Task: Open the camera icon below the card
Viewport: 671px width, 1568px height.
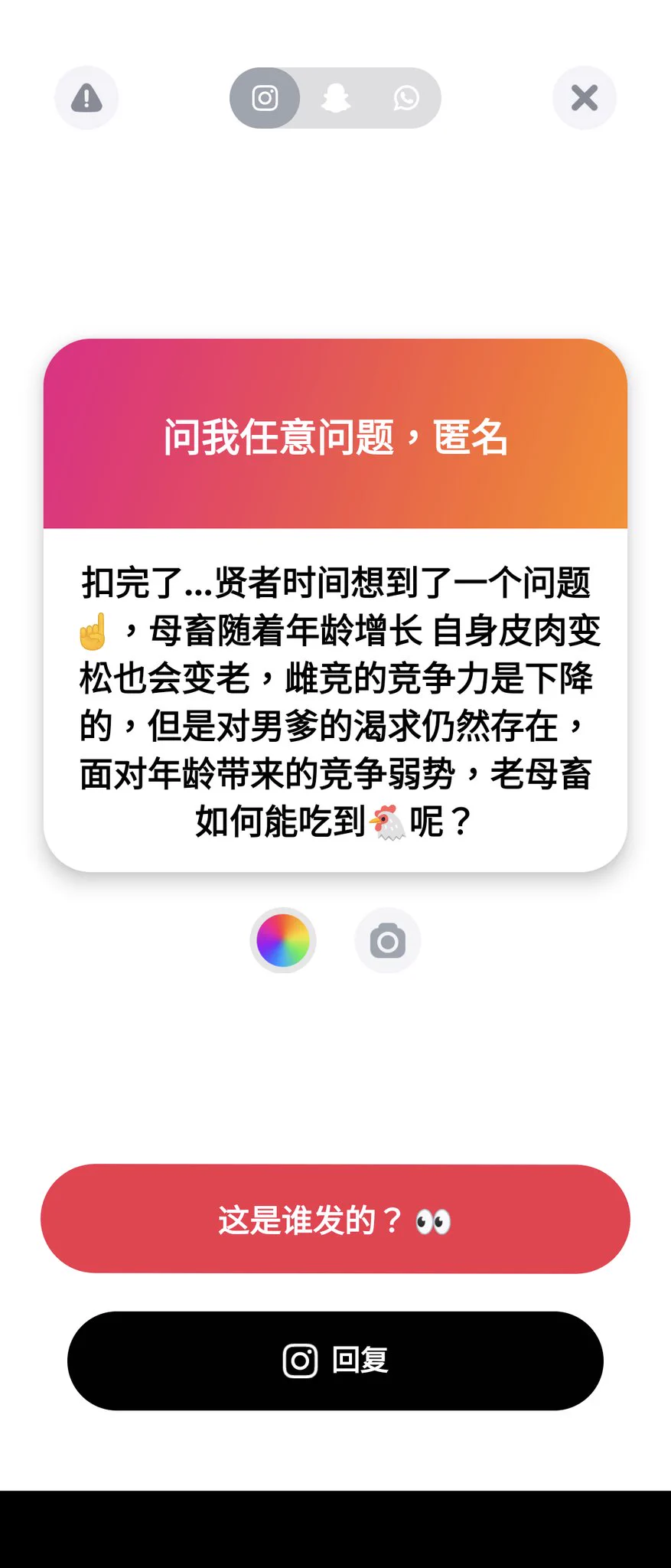Action: (388, 940)
